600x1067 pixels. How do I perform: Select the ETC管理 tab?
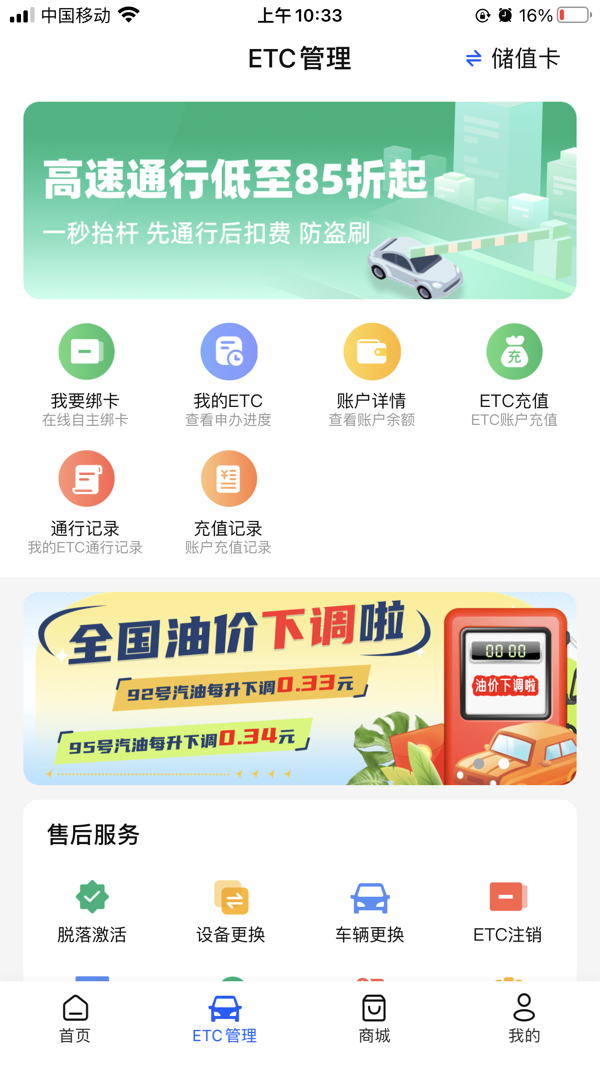coord(225,1020)
